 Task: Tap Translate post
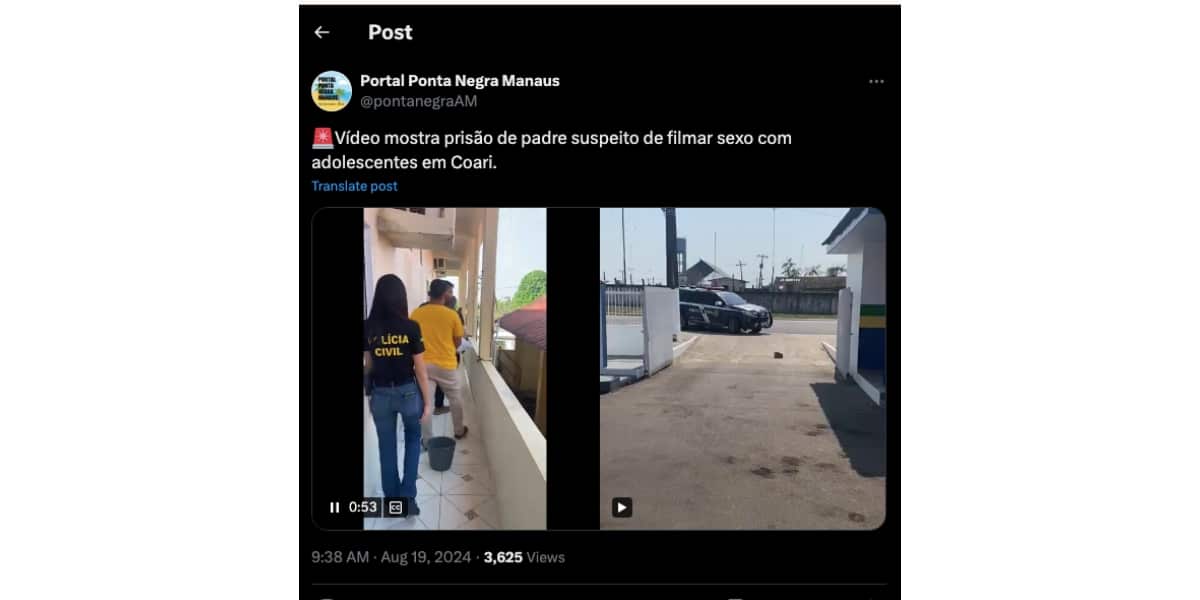tap(354, 186)
